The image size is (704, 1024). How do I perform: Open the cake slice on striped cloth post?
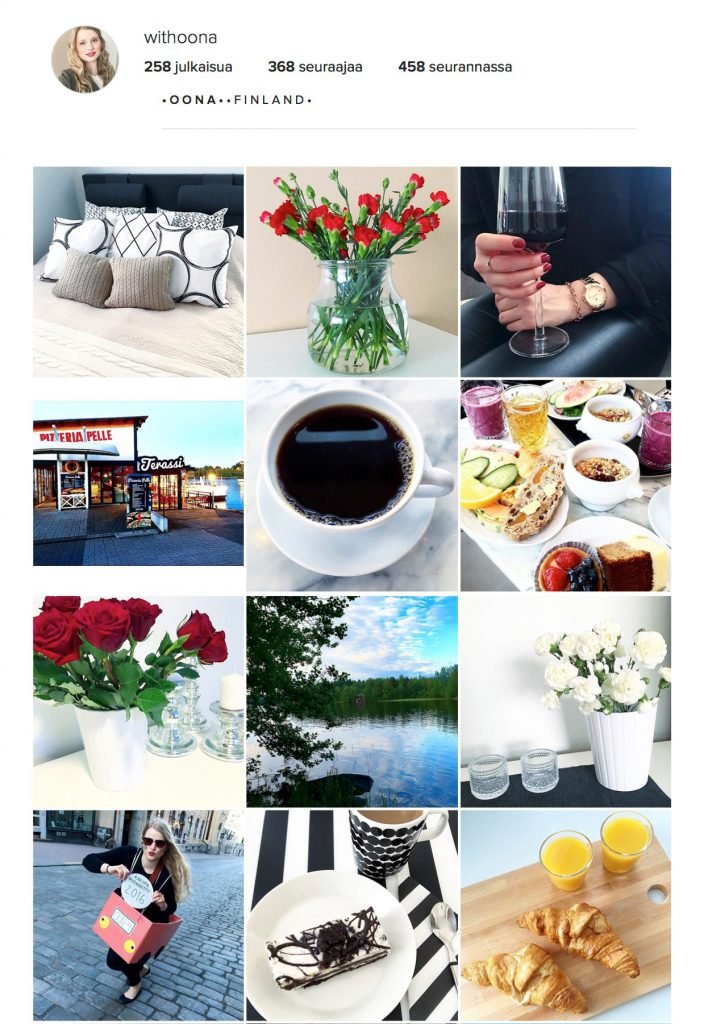[x=352, y=914]
